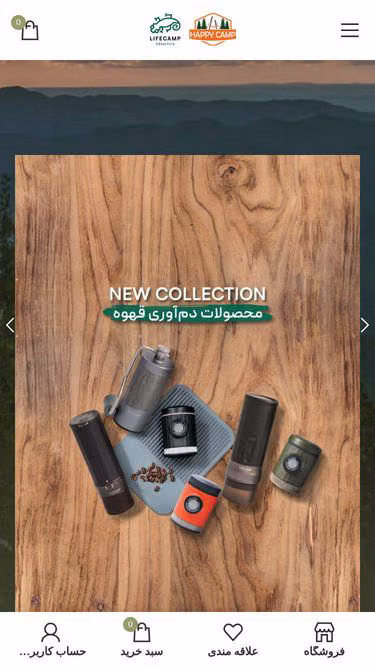Switch to the فروشگاه tab
The height and width of the screenshot is (667, 375).
click(x=324, y=639)
